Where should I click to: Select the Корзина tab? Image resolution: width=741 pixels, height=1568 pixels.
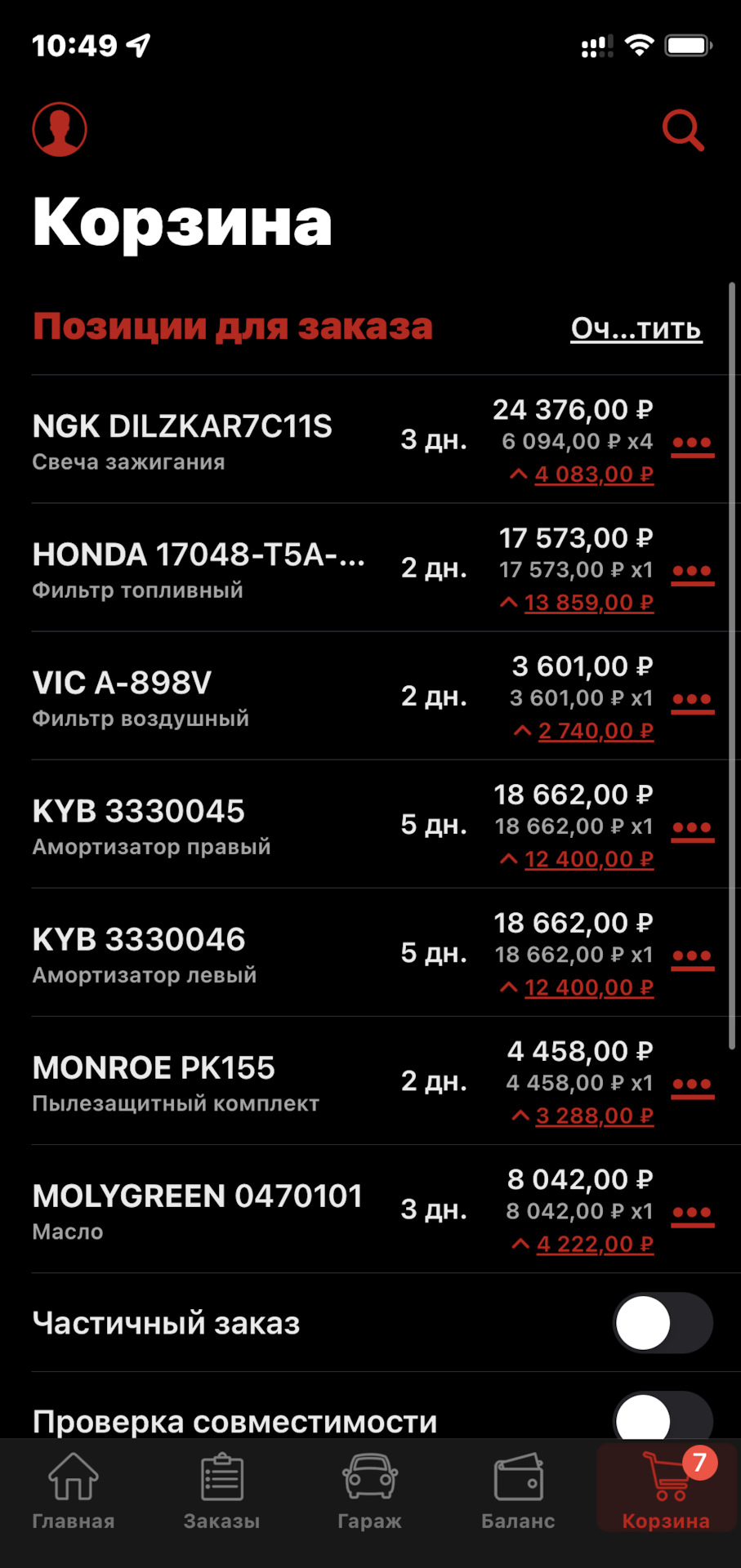tap(666, 1492)
